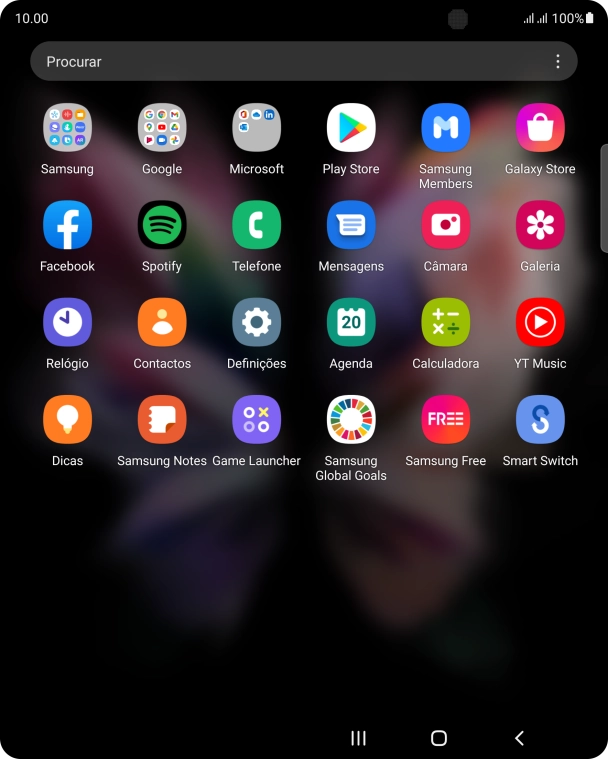
Task: Open the three-dot overflow menu
Action: click(557, 61)
